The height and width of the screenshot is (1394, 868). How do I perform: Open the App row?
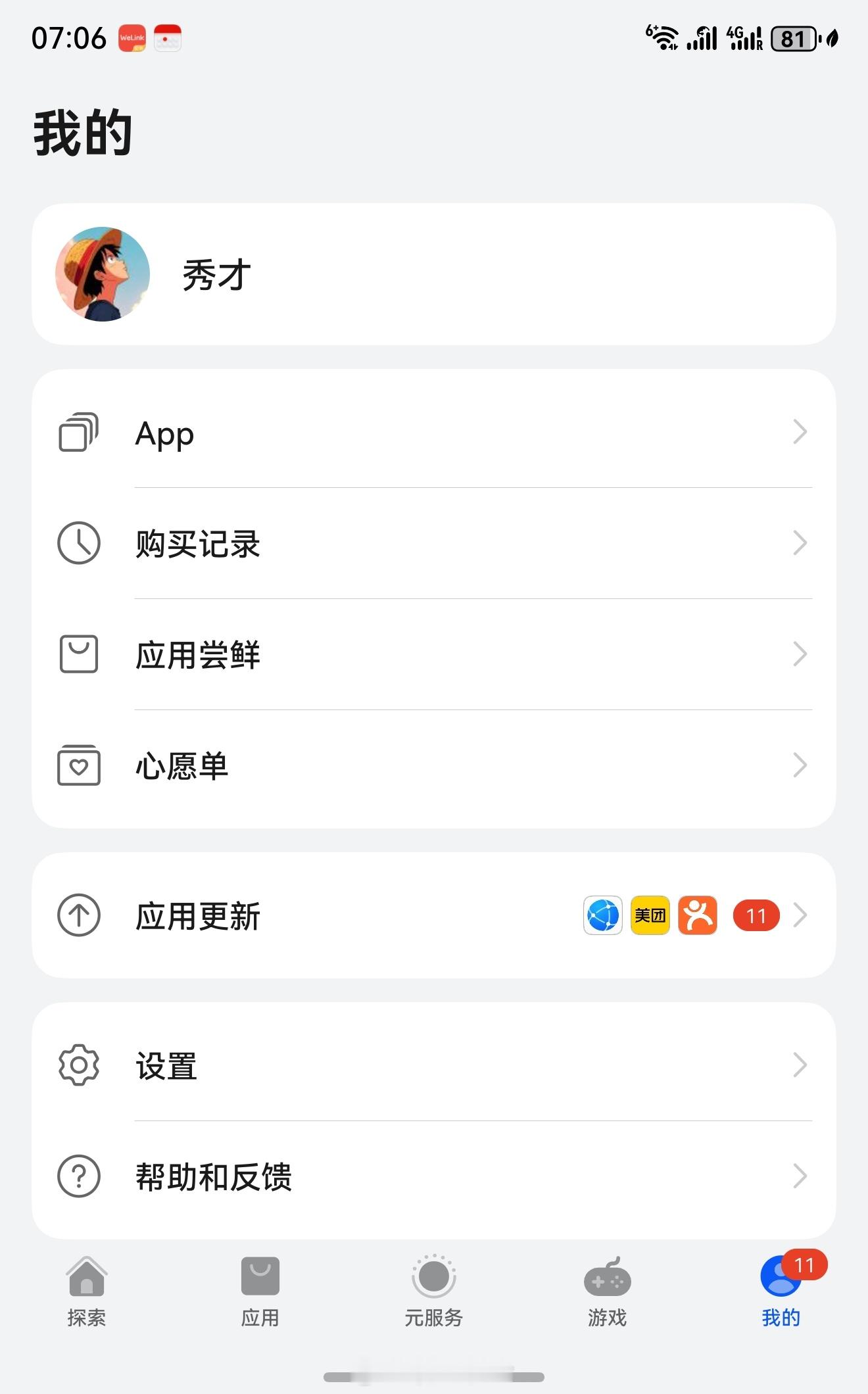click(434, 433)
